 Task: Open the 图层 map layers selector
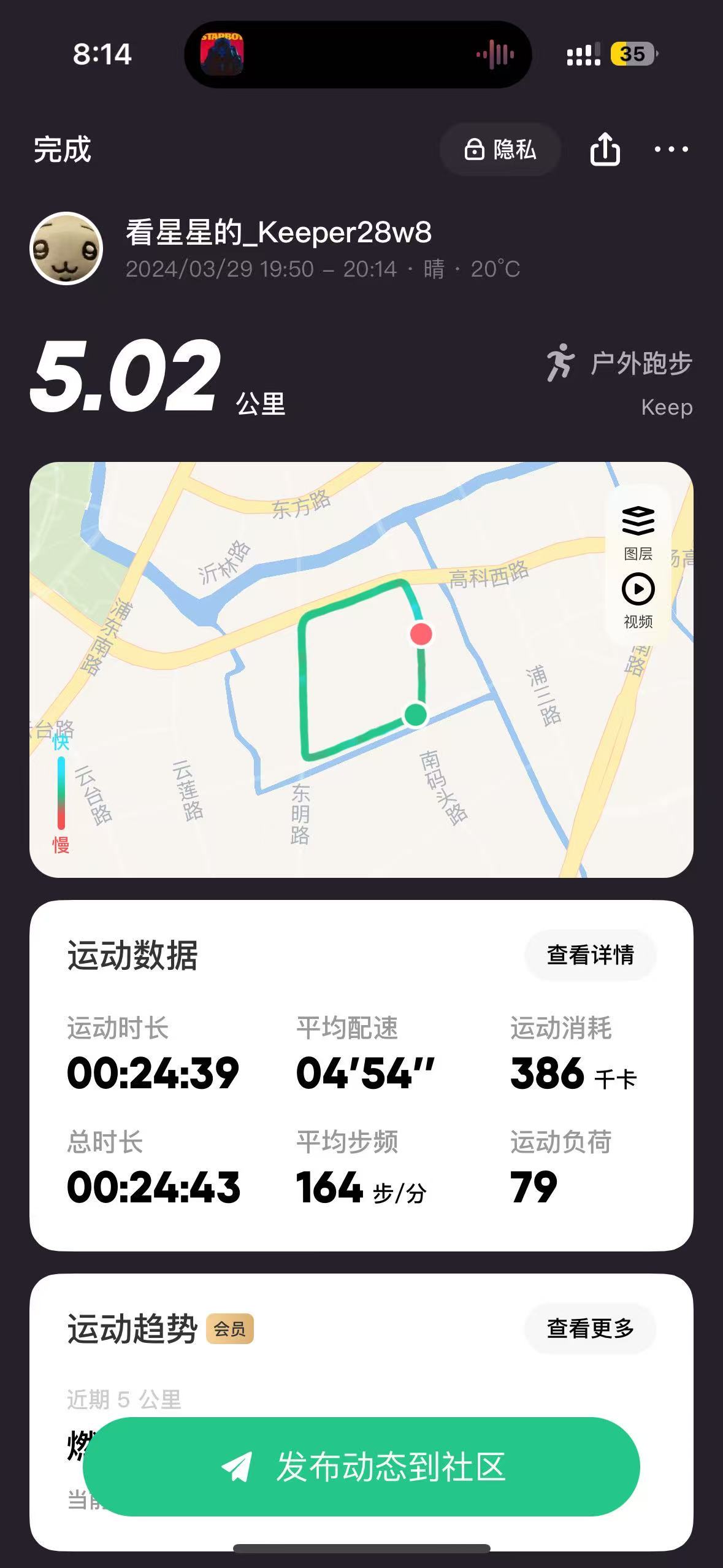[x=638, y=534]
